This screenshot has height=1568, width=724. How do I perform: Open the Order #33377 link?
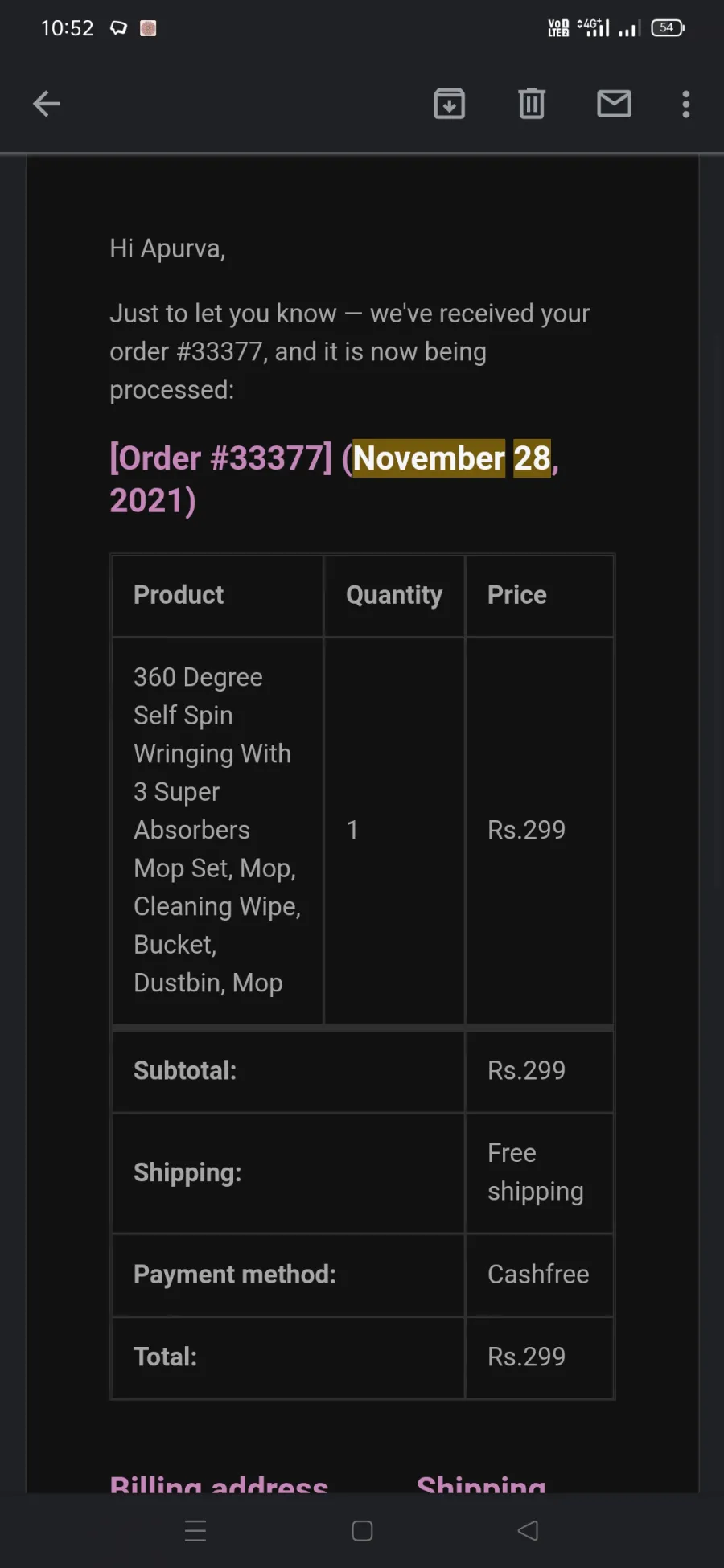[221, 458]
